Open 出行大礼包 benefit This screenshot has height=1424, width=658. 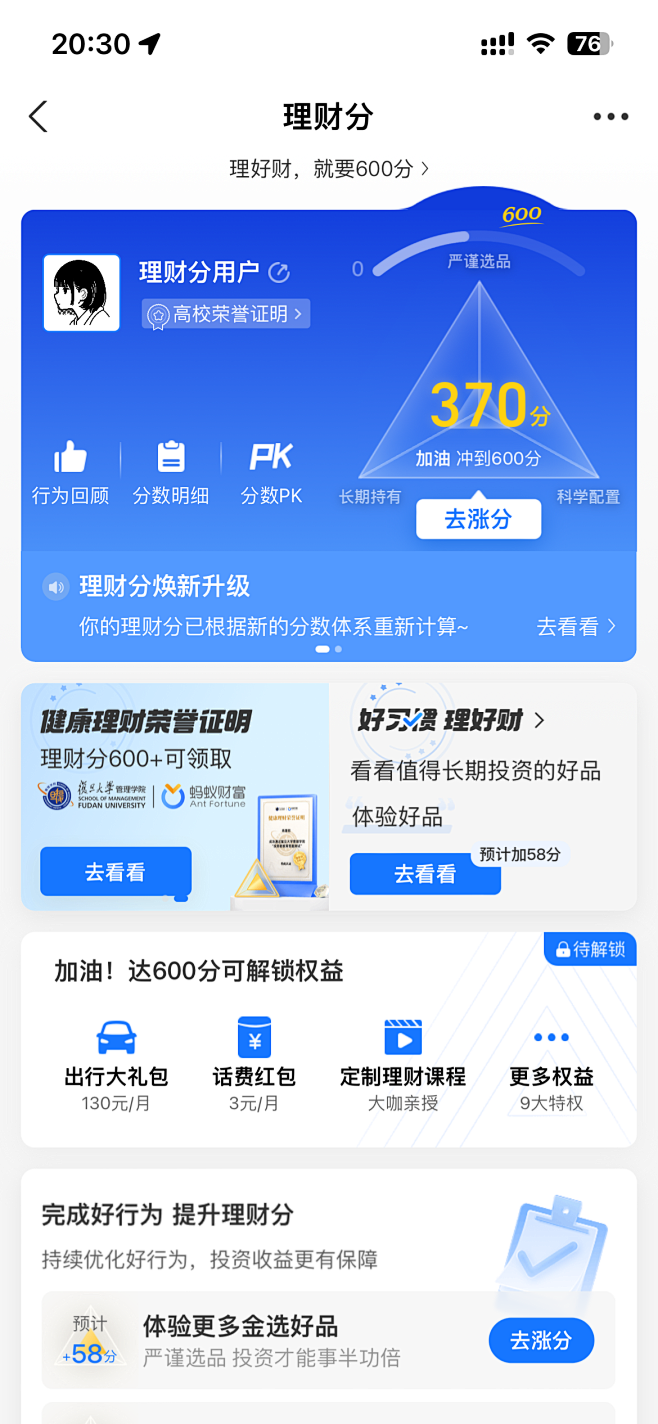116,1064
